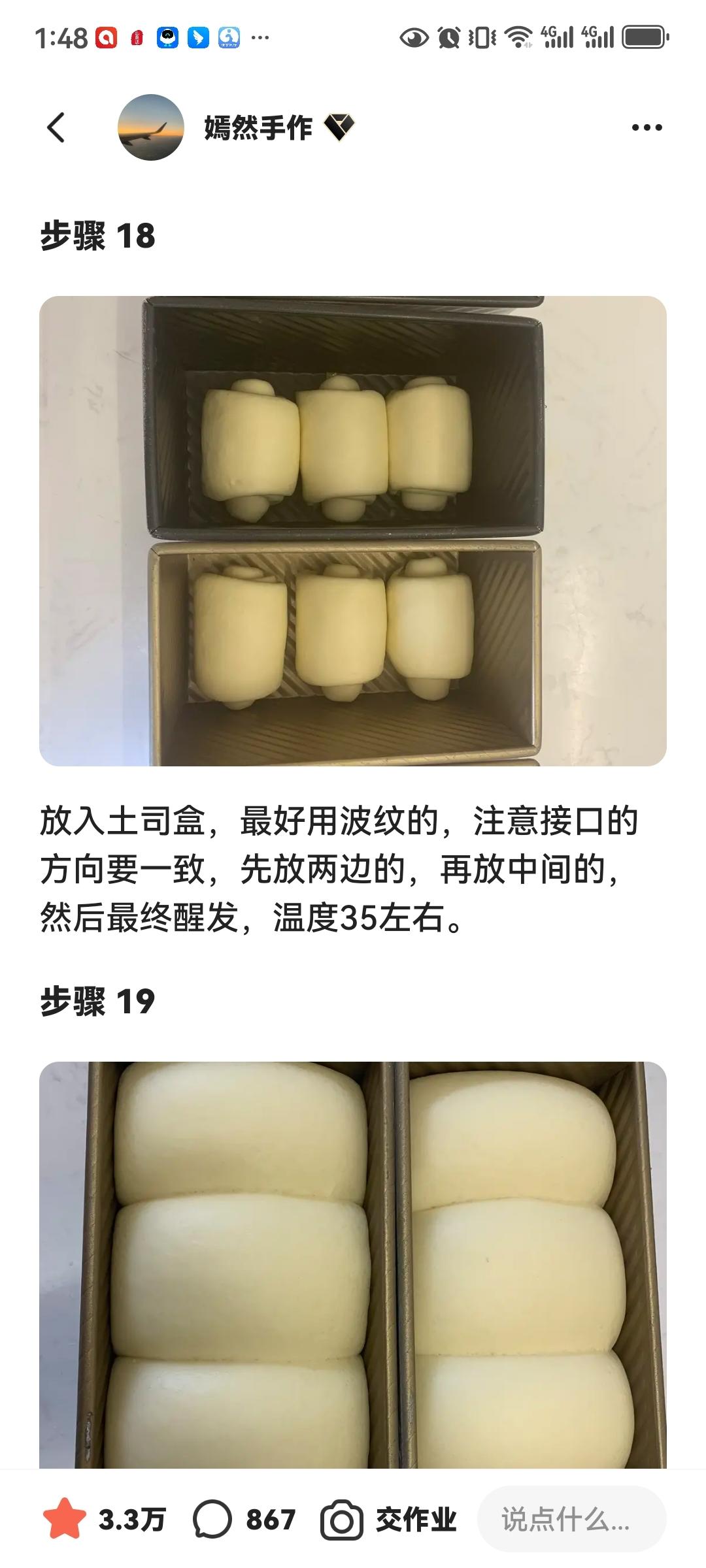
Task: Tap the back arrow at top left
Action: [56, 129]
